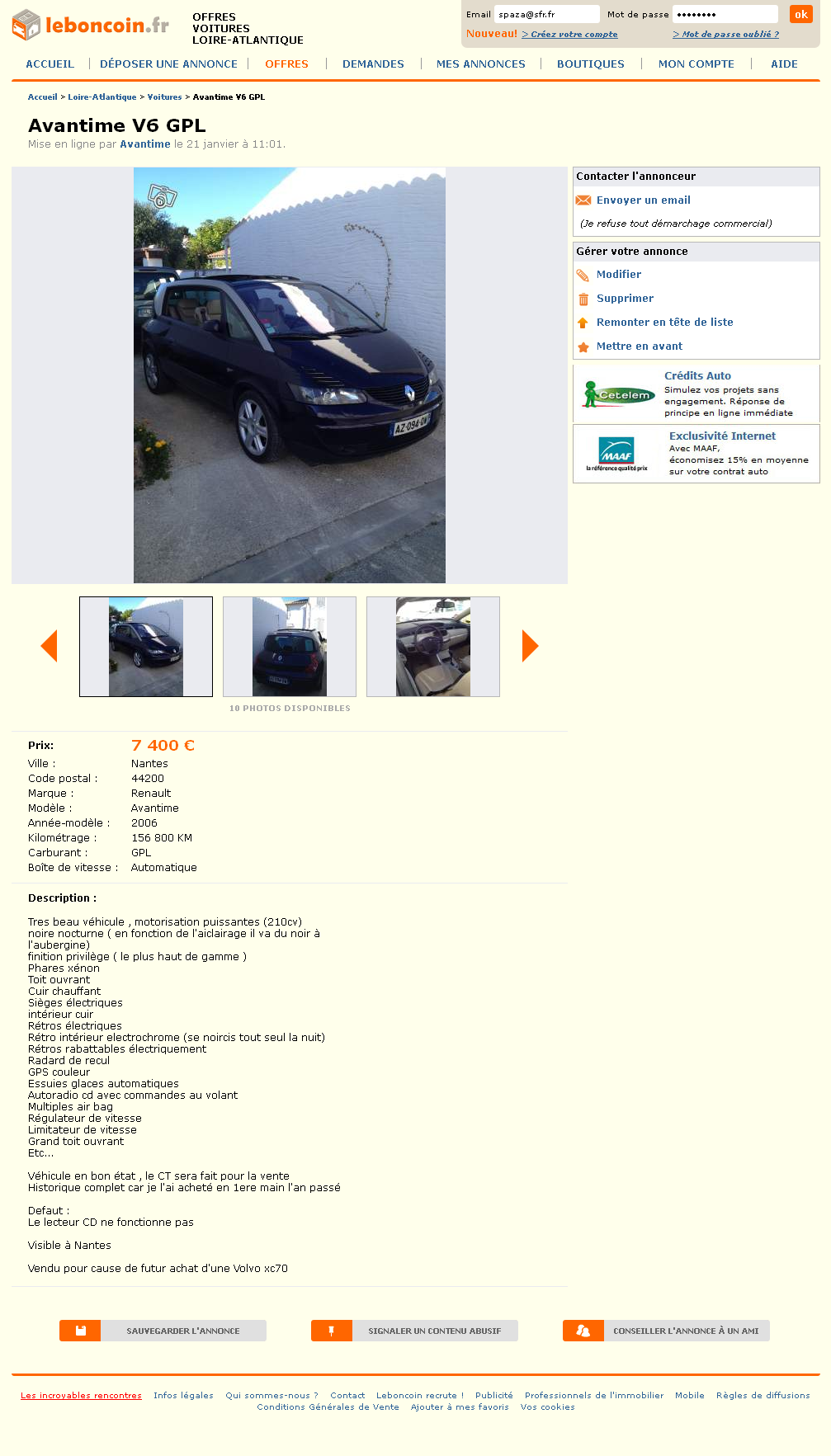
Task: Click the orange ok login button
Action: click(x=800, y=14)
